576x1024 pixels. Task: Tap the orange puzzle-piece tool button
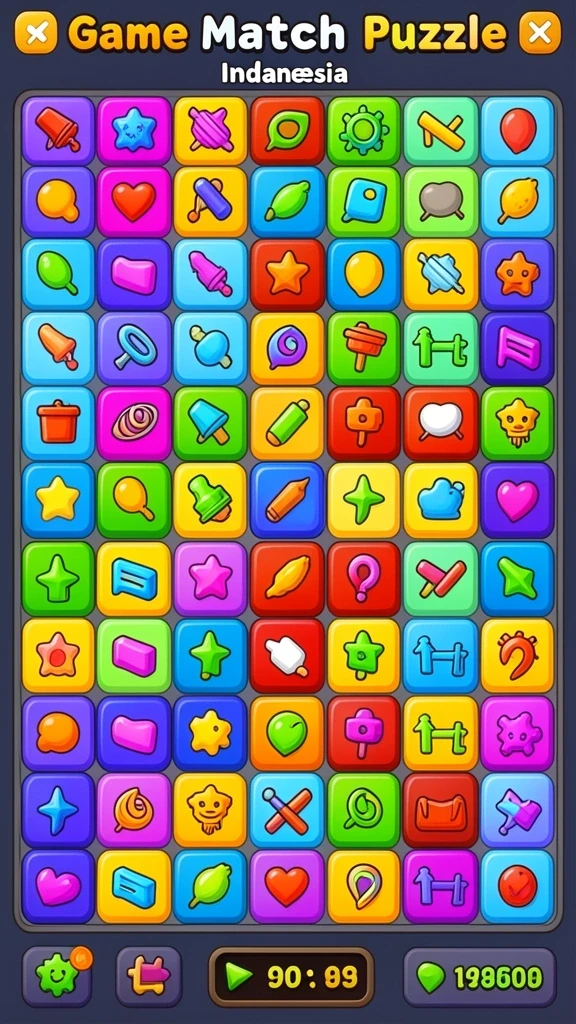click(149, 976)
